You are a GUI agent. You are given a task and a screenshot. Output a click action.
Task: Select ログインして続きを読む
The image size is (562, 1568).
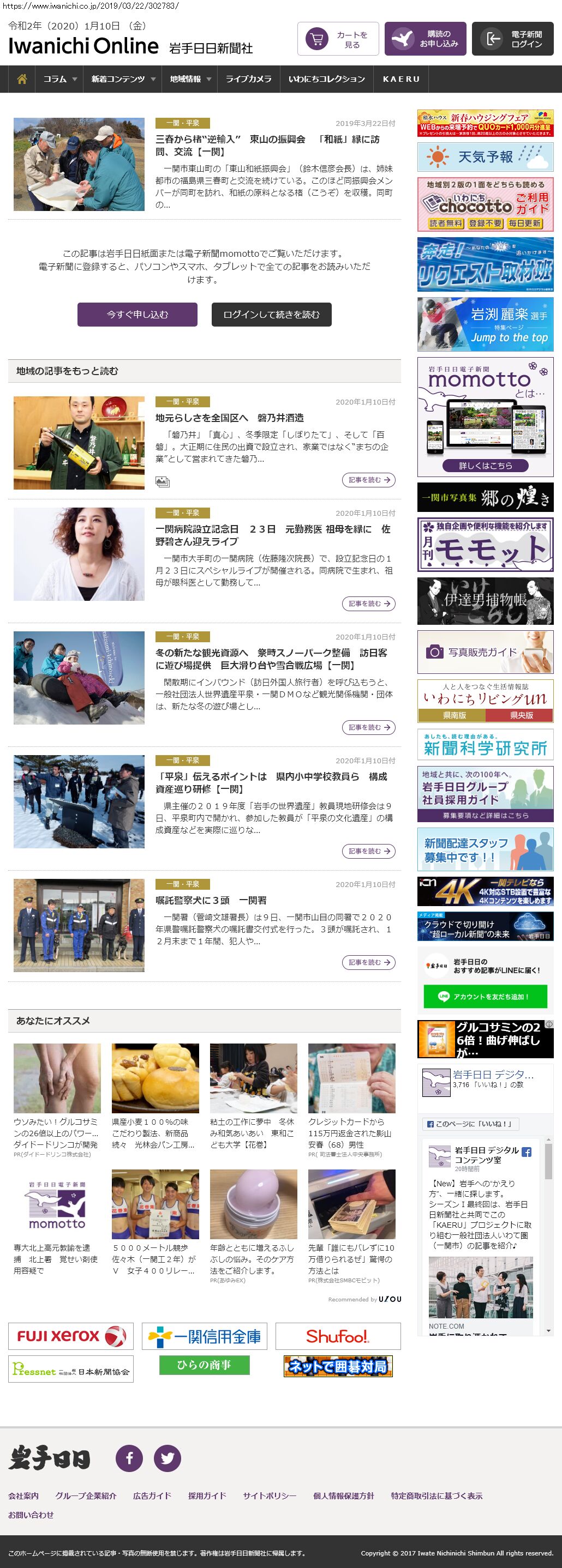point(271,315)
